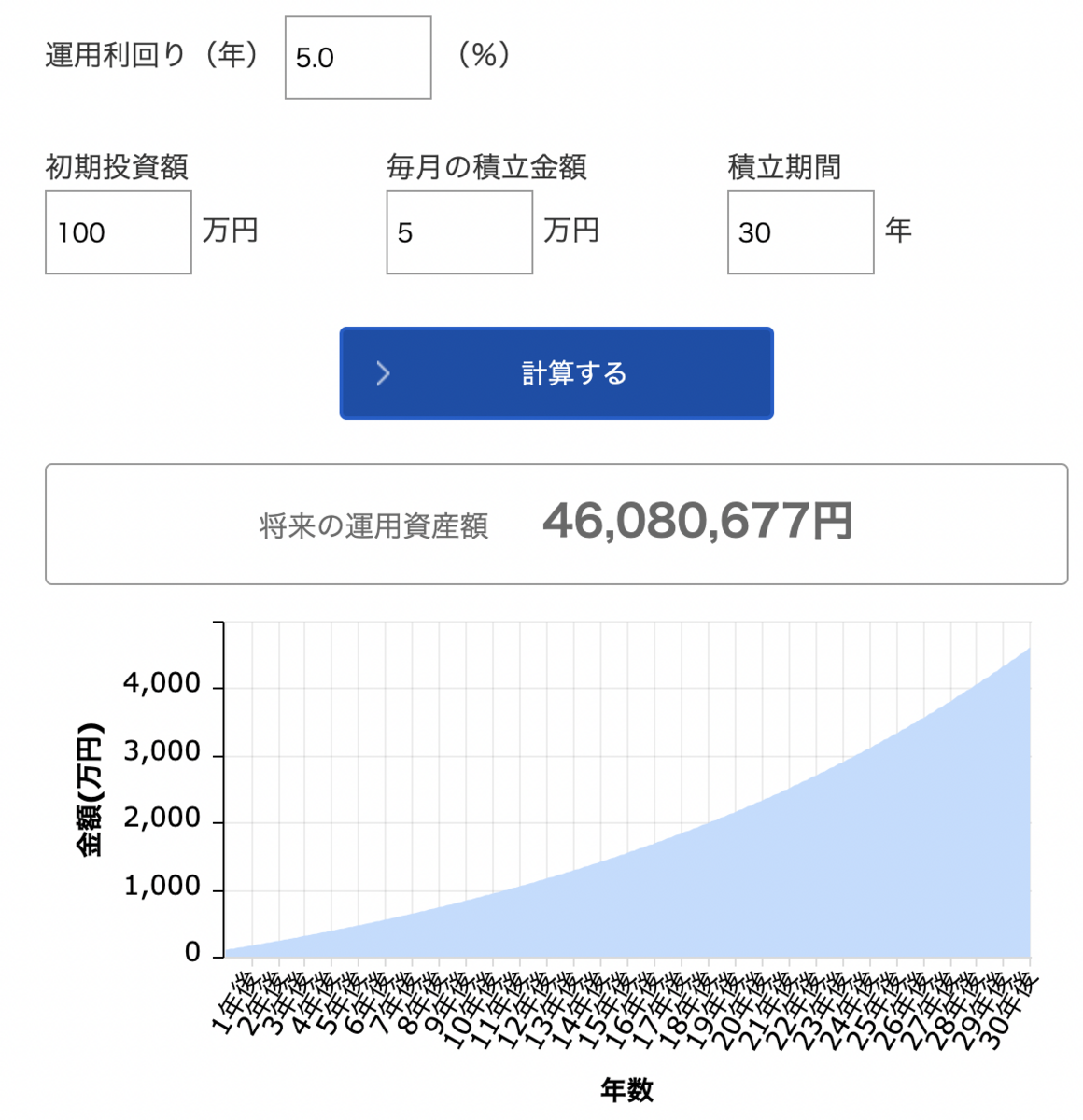Focus the 積立期間 years field

point(800,233)
